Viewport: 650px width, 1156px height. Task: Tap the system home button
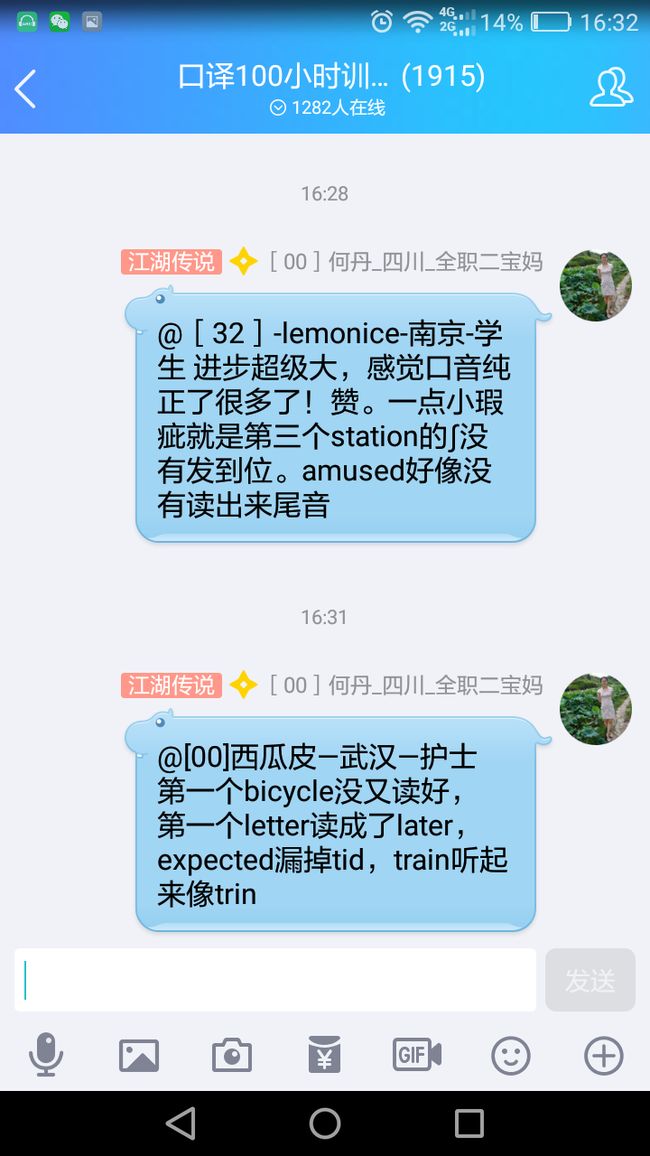325,1124
